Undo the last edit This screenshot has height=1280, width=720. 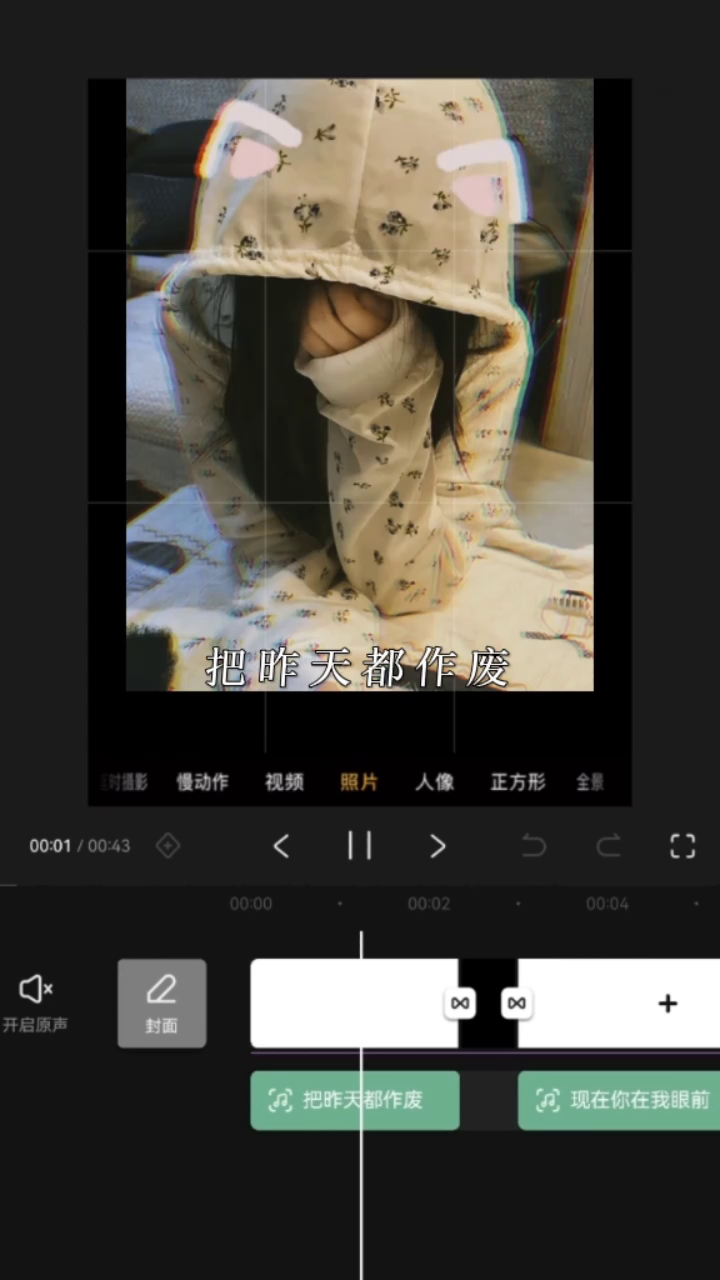(534, 846)
